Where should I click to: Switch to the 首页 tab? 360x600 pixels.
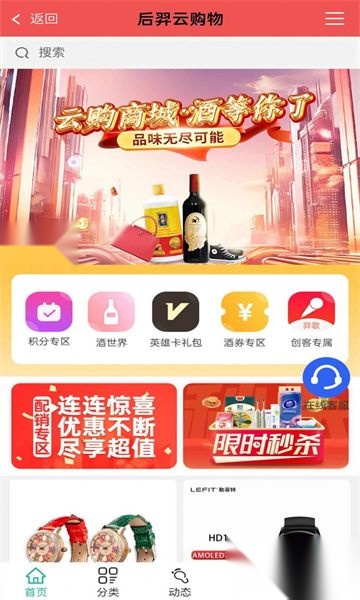coord(36,582)
